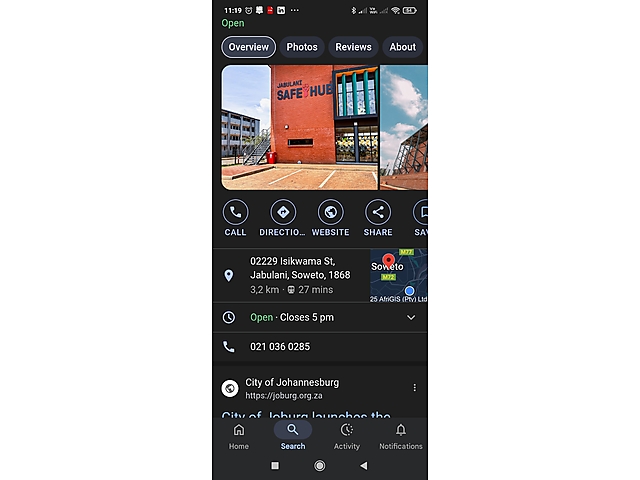Select the About tab

(x=402, y=47)
